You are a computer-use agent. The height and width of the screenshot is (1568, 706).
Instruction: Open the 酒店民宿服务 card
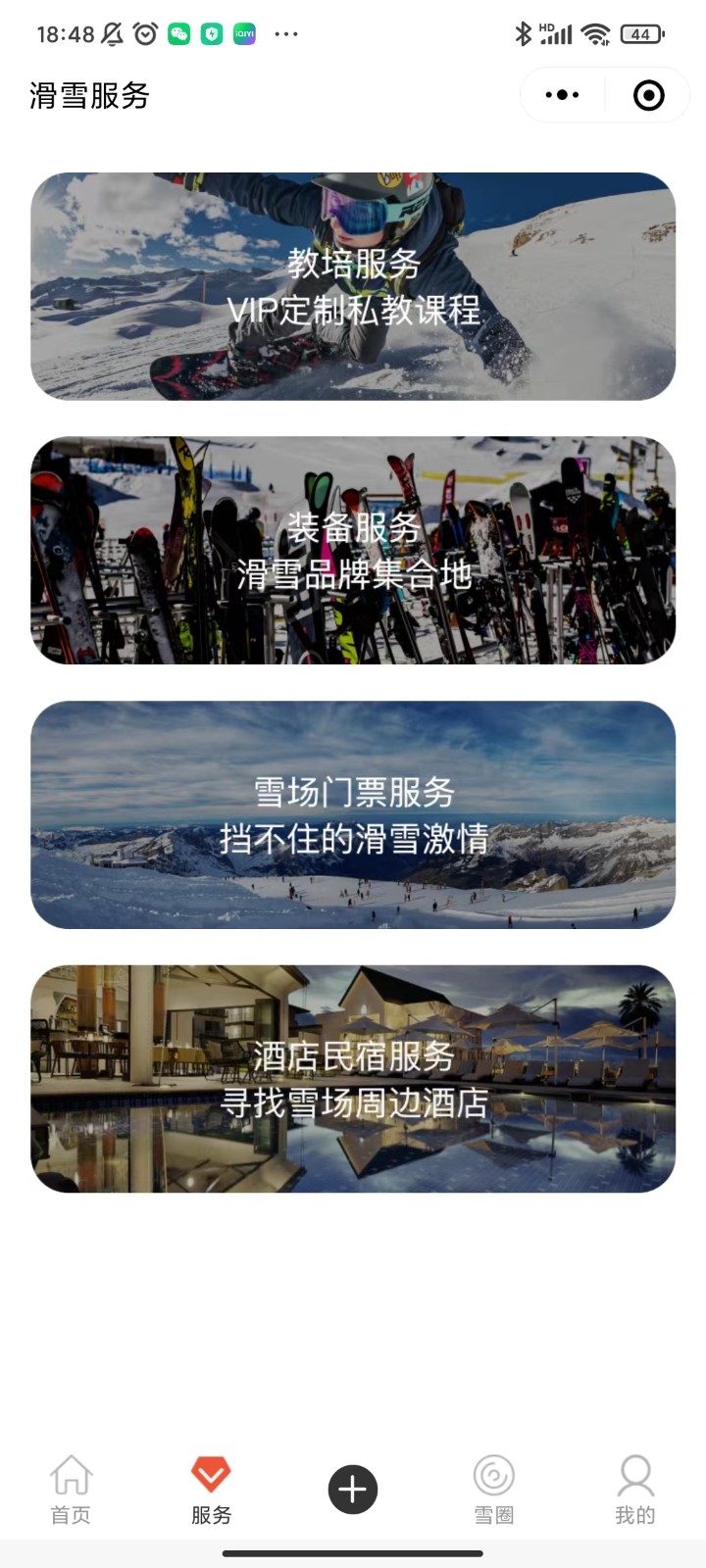[x=353, y=1078]
